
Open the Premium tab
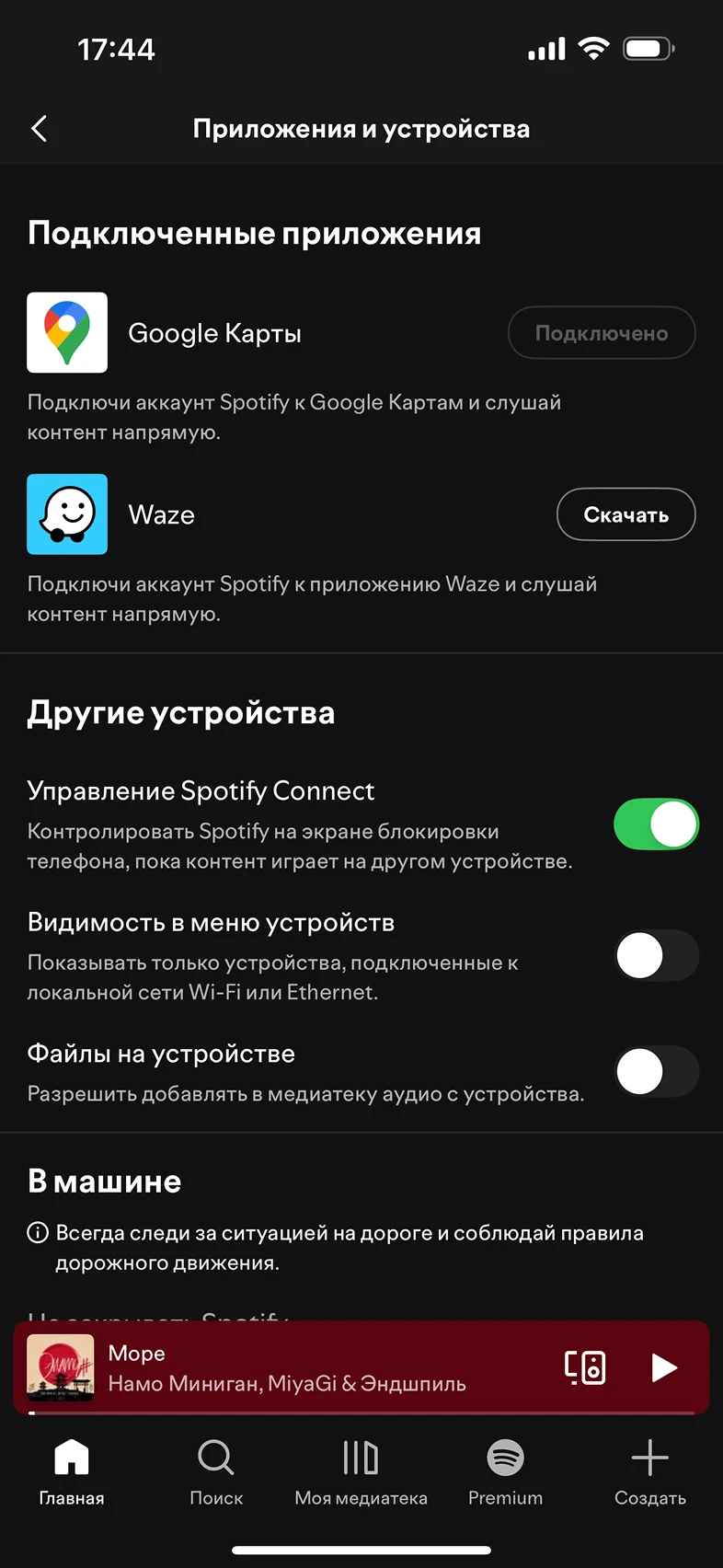point(505,1471)
